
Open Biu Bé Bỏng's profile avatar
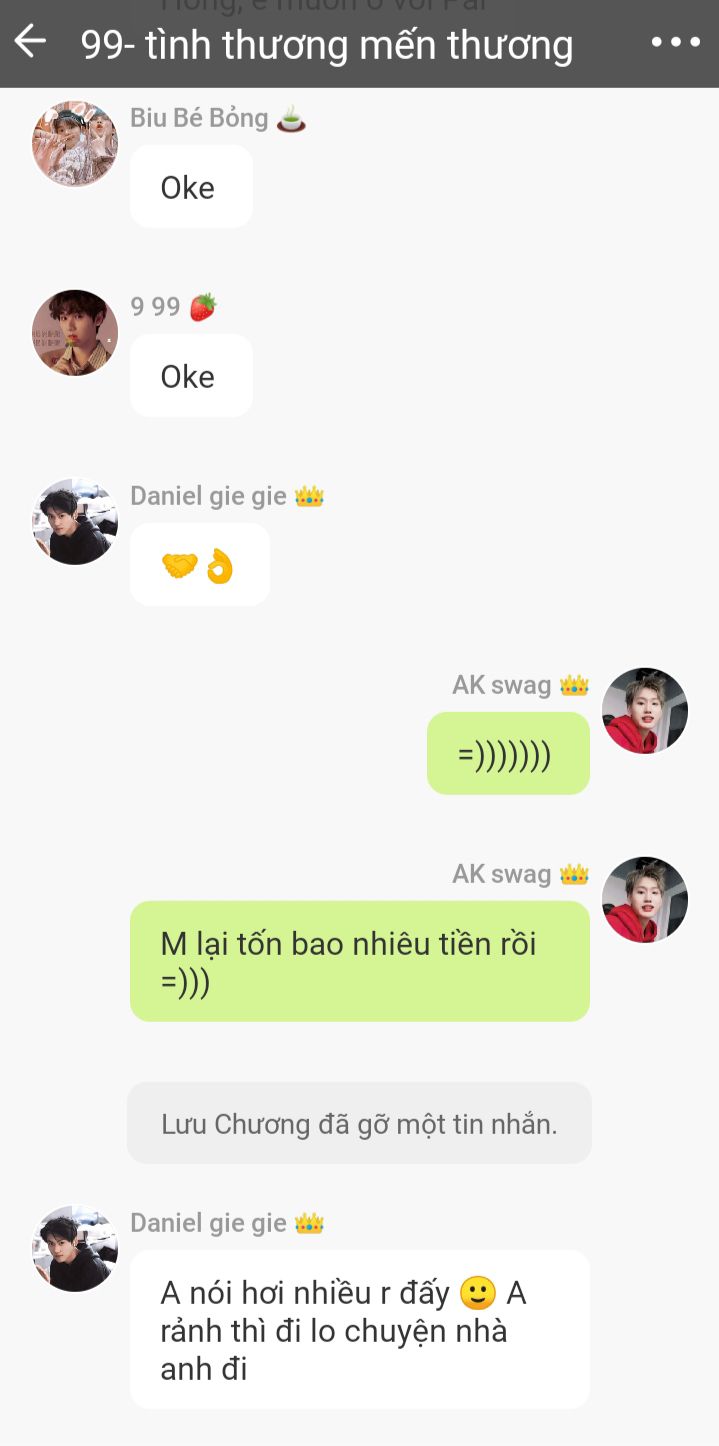75,143
